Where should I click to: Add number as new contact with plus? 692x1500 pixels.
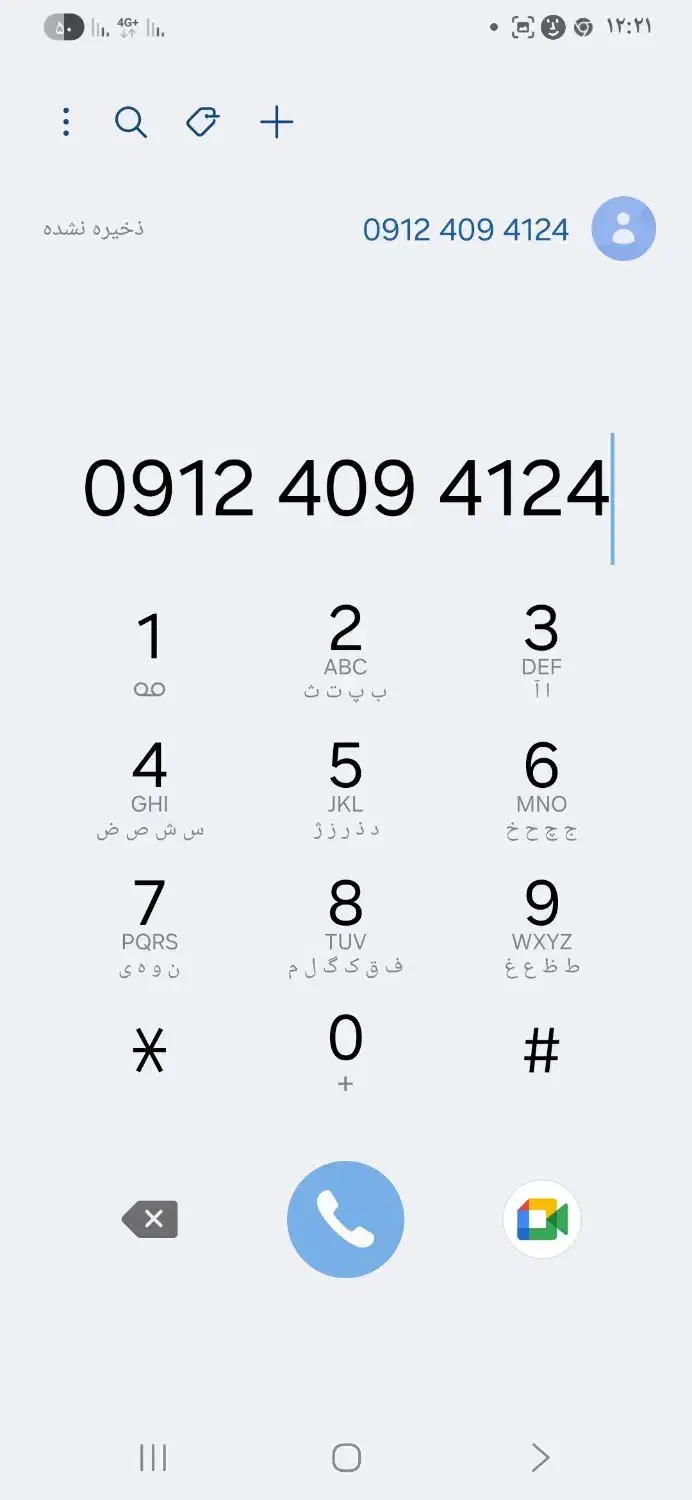(277, 123)
